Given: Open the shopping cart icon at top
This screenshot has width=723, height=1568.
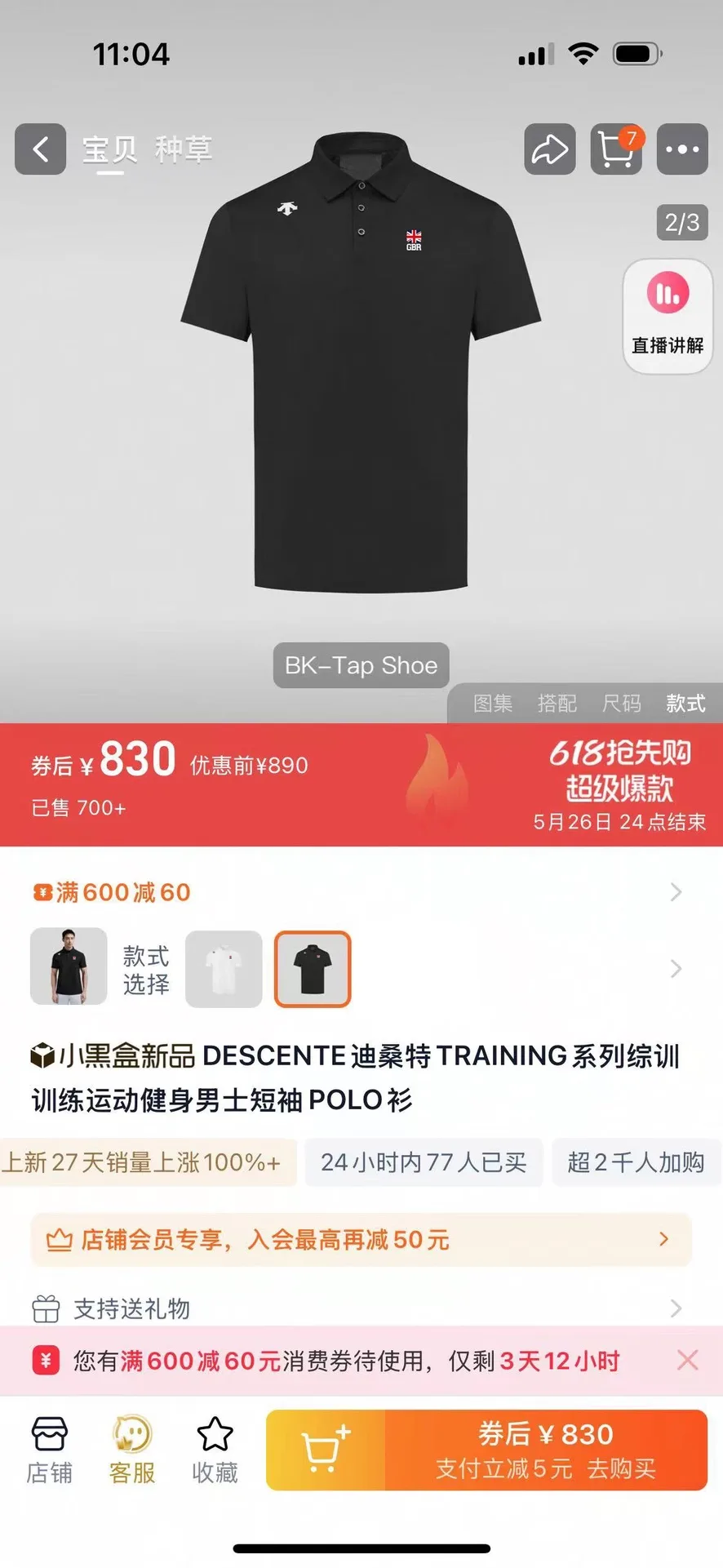Looking at the screenshot, I should [616, 149].
